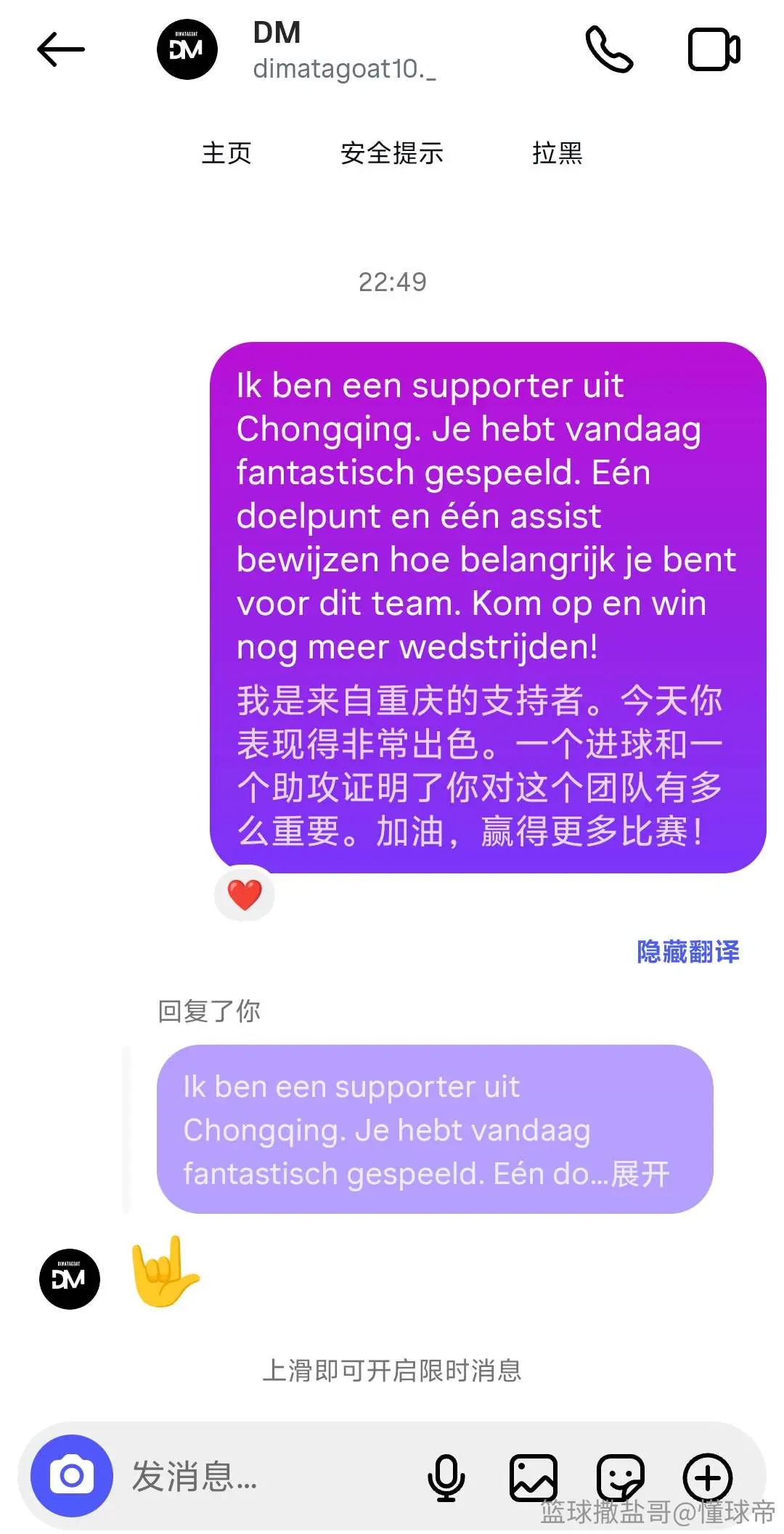Open the photo gallery picker
The width and height of the screenshot is (784, 1534).
tap(534, 1477)
